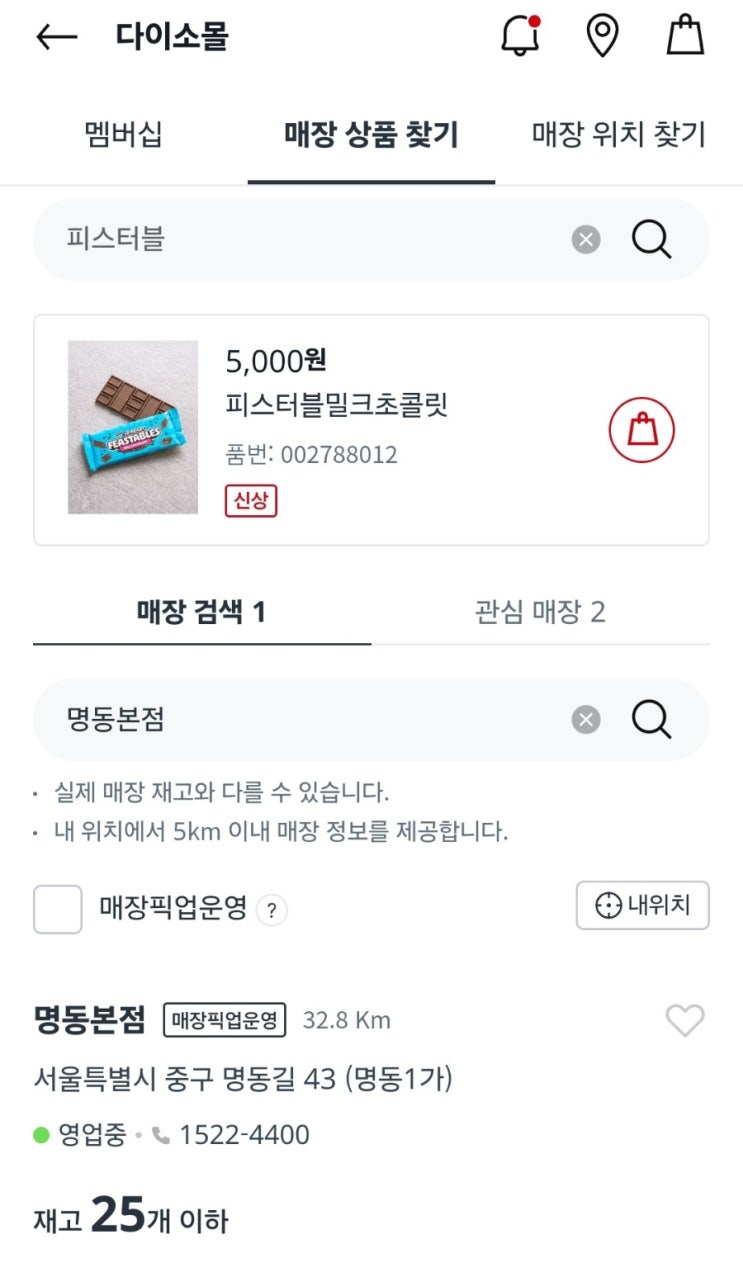Edit the 피스터블 product search field

click(300, 240)
